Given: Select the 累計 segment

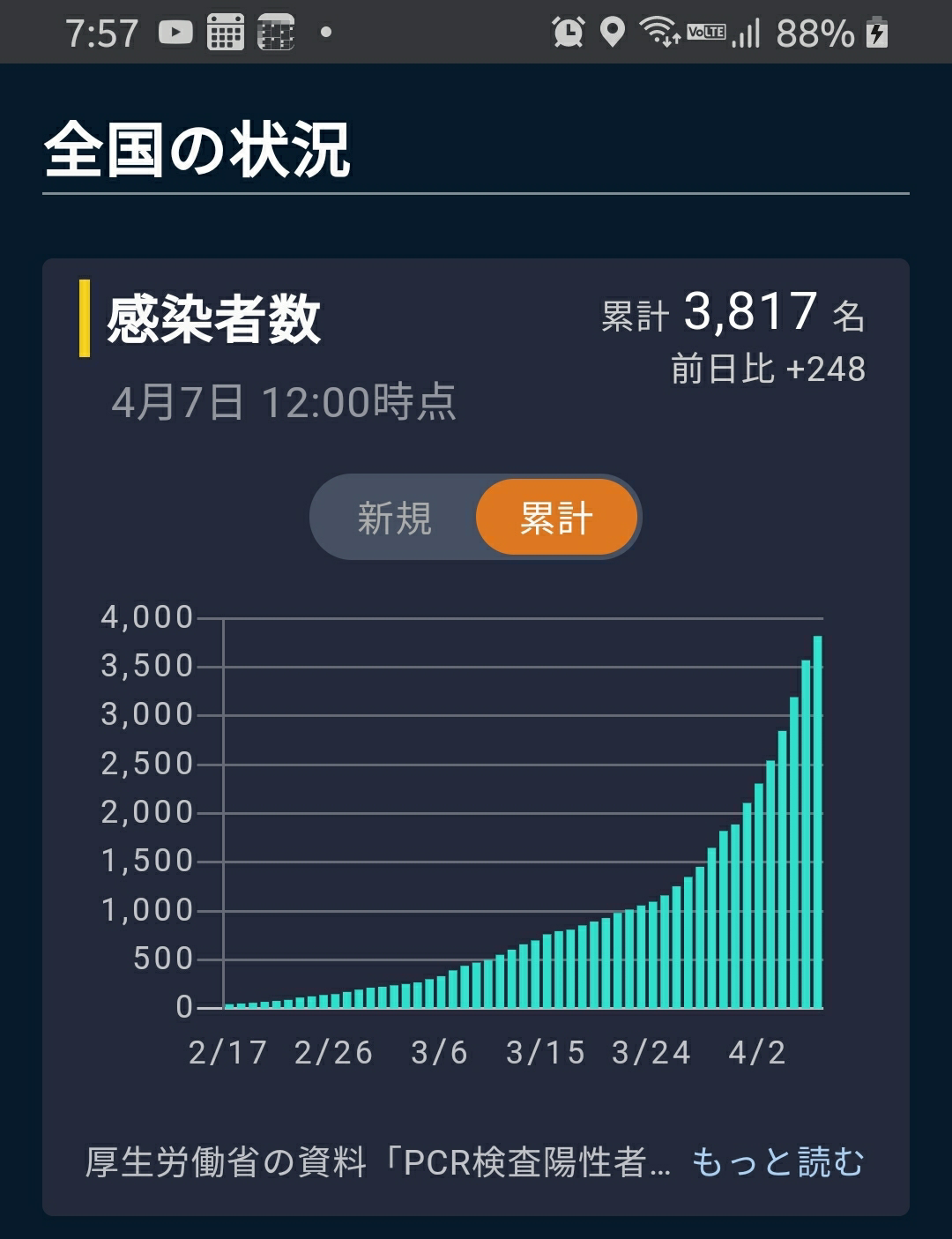Looking at the screenshot, I should pyautogui.click(x=556, y=518).
